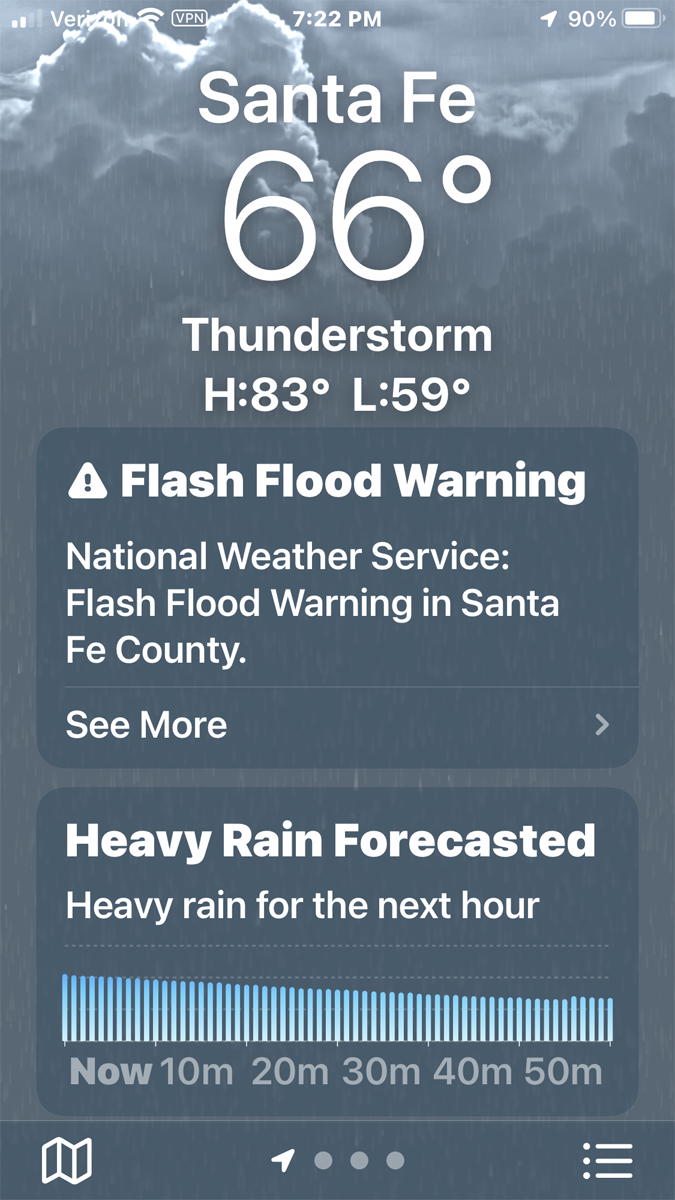Open the saved locations list icon

[x=608, y=1161]
